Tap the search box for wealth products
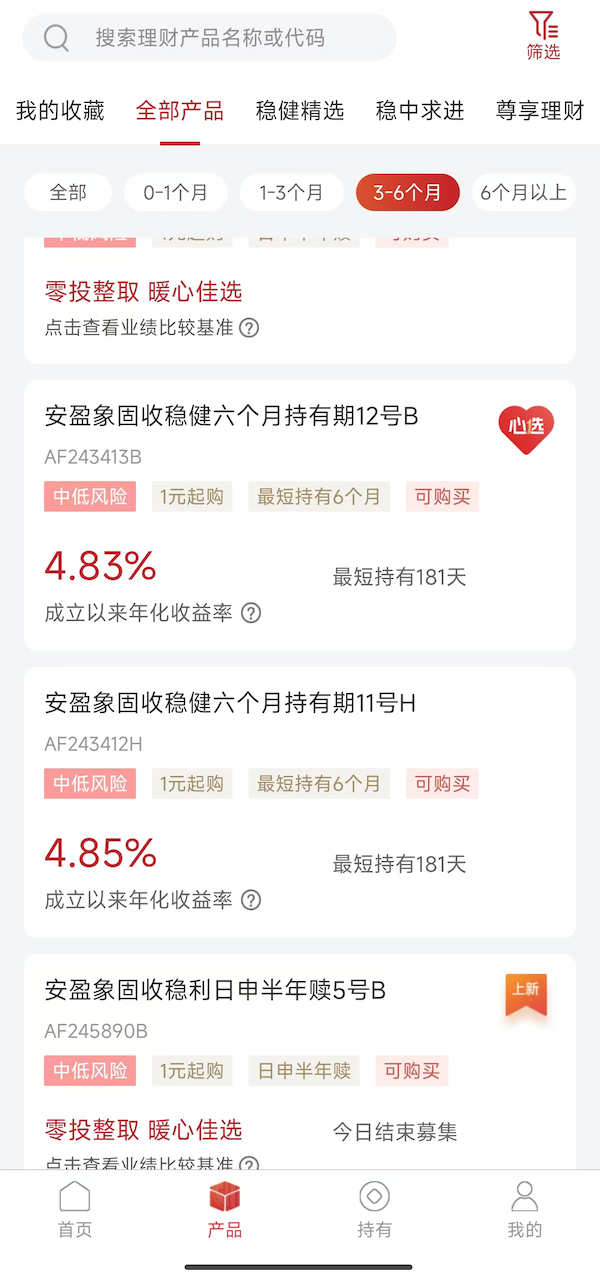Viewport: 600px width, 1279px height. [209, 38]
